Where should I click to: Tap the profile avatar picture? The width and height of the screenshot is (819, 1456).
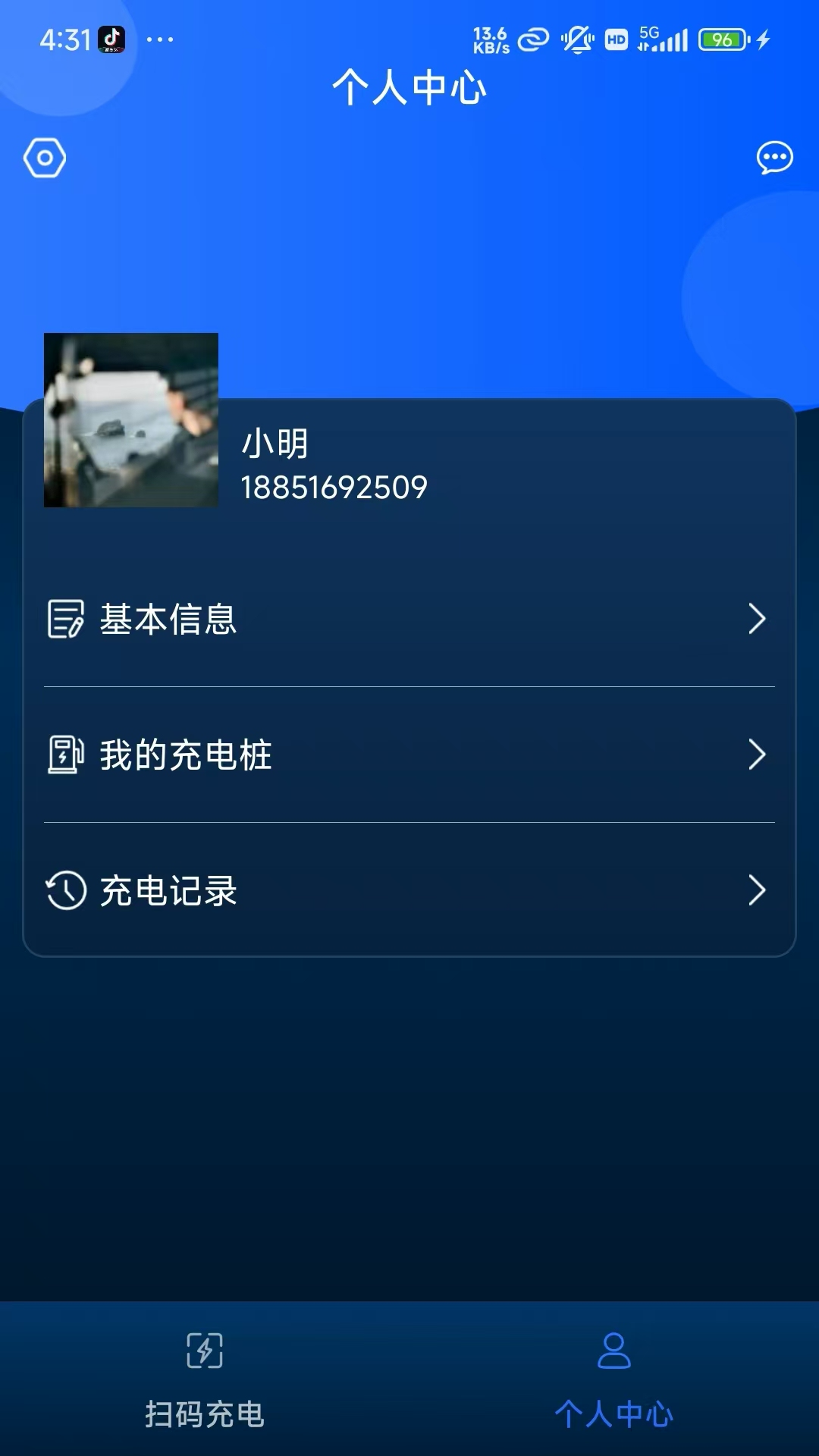[x=131, y=420]
